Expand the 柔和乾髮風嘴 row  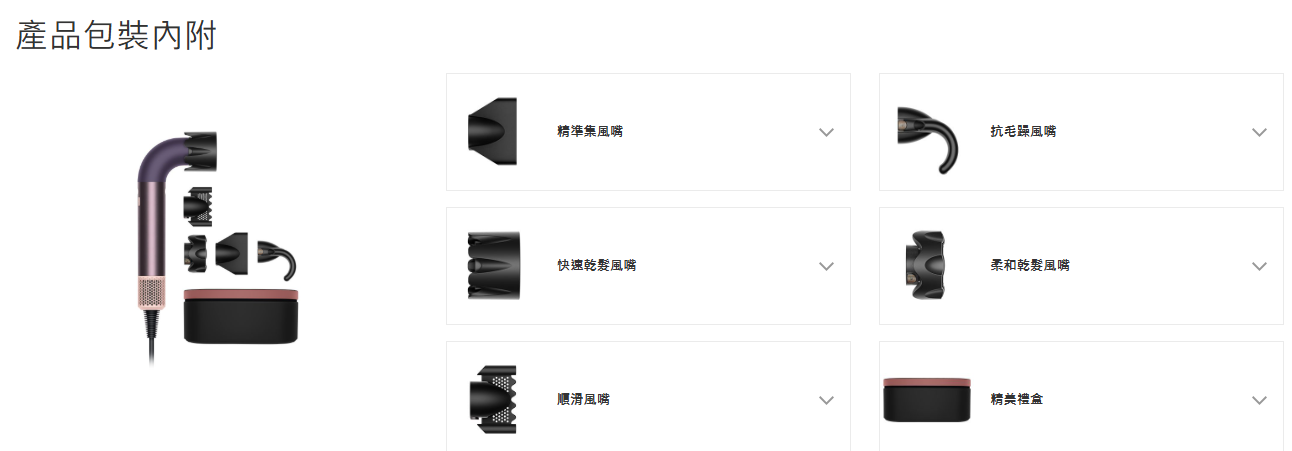(x=1258, y=266)
